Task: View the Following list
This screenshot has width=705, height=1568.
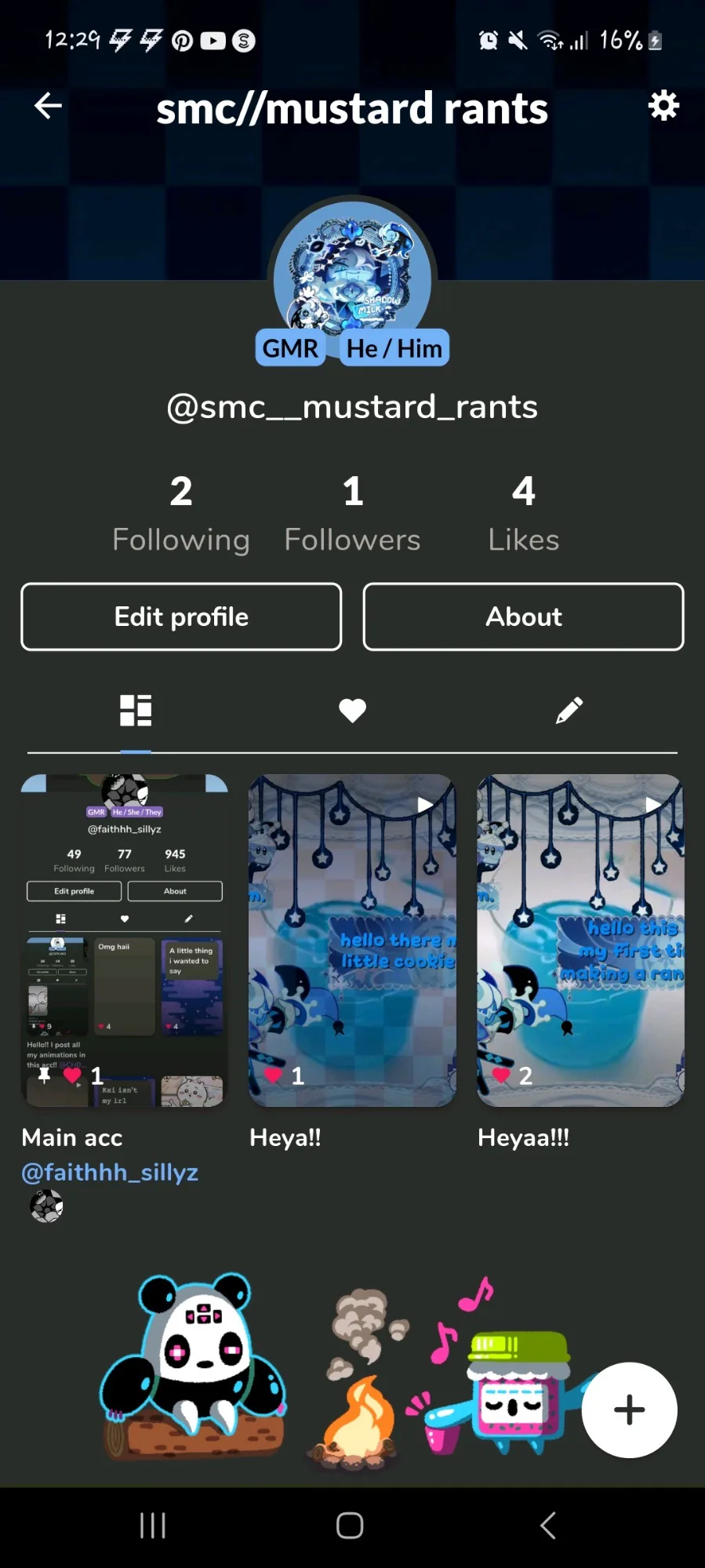Action: coord(181,514)
